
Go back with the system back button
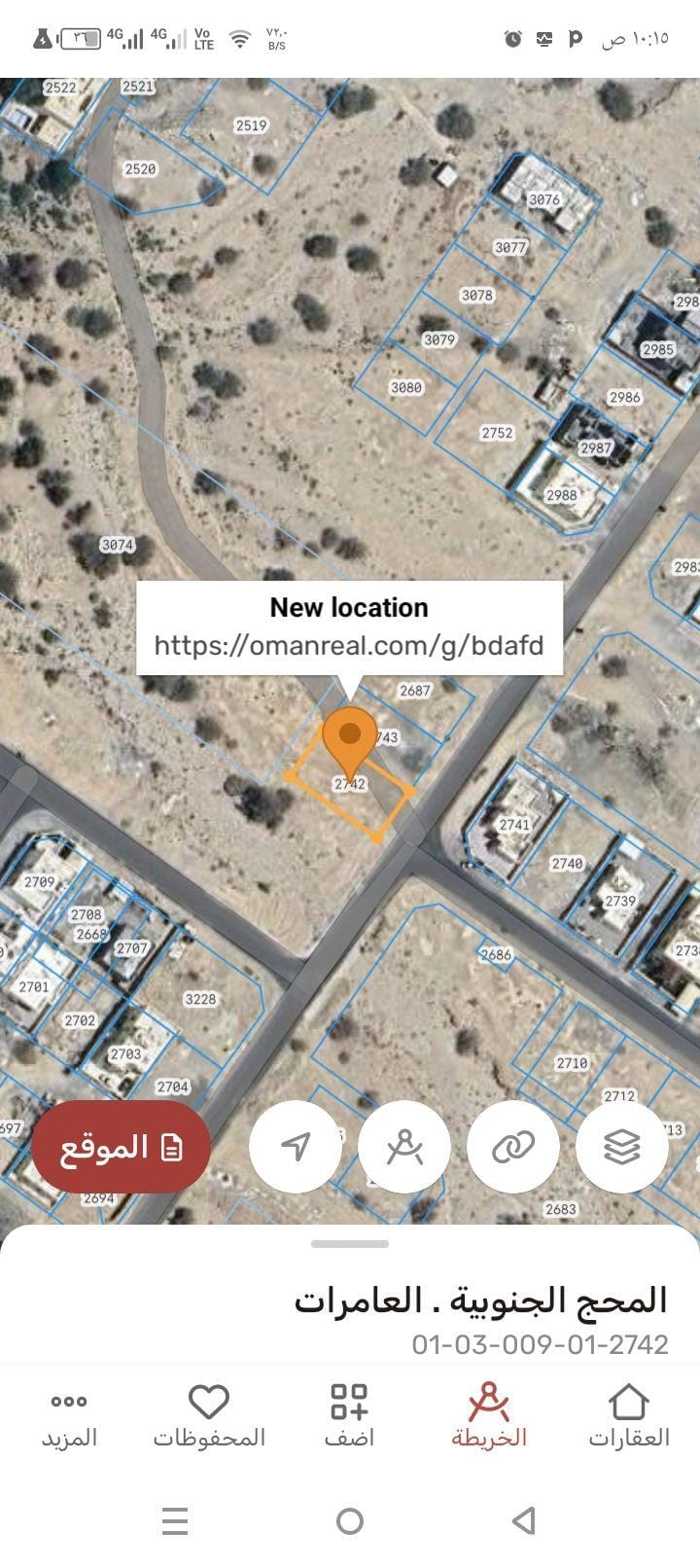click(524, 1520)
